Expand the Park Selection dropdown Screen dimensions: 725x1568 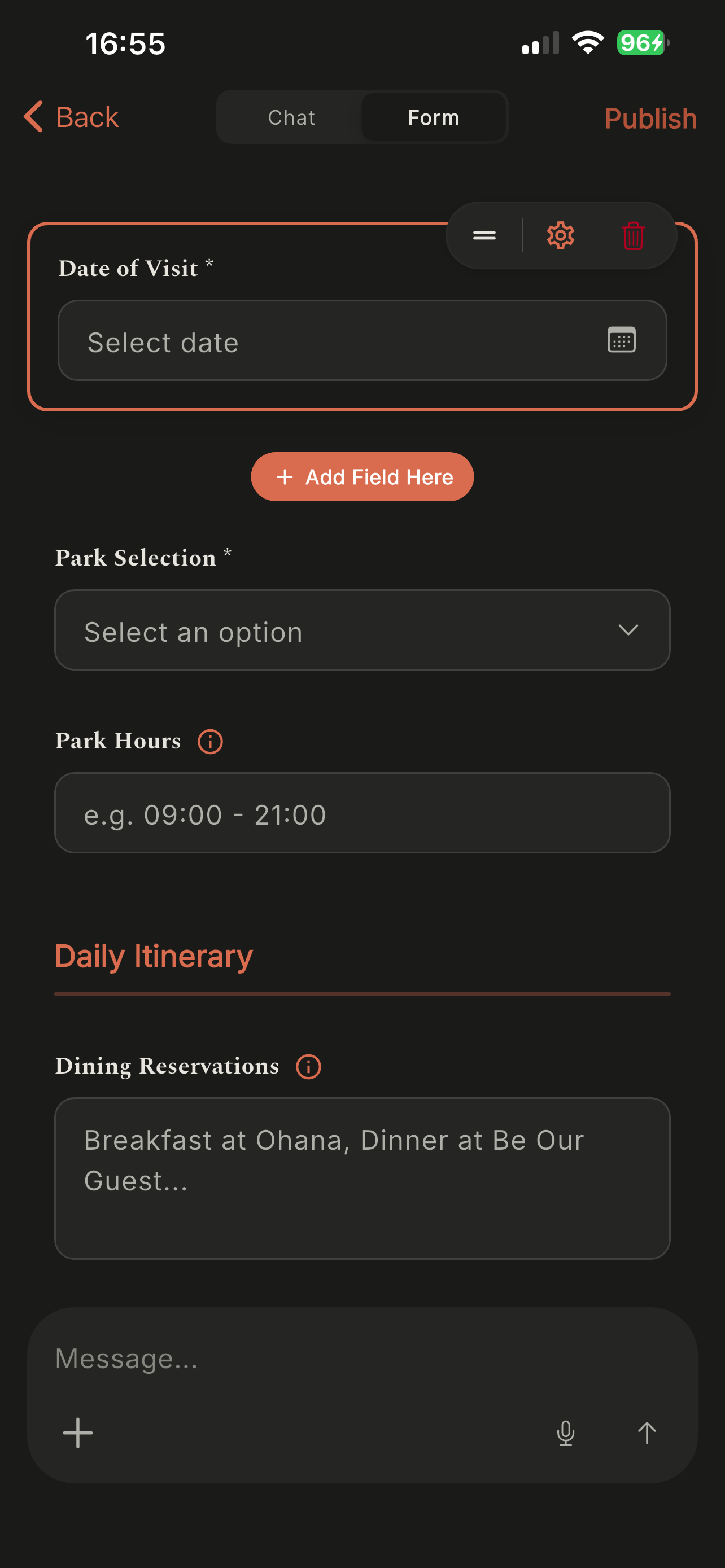tap(361, 630)
